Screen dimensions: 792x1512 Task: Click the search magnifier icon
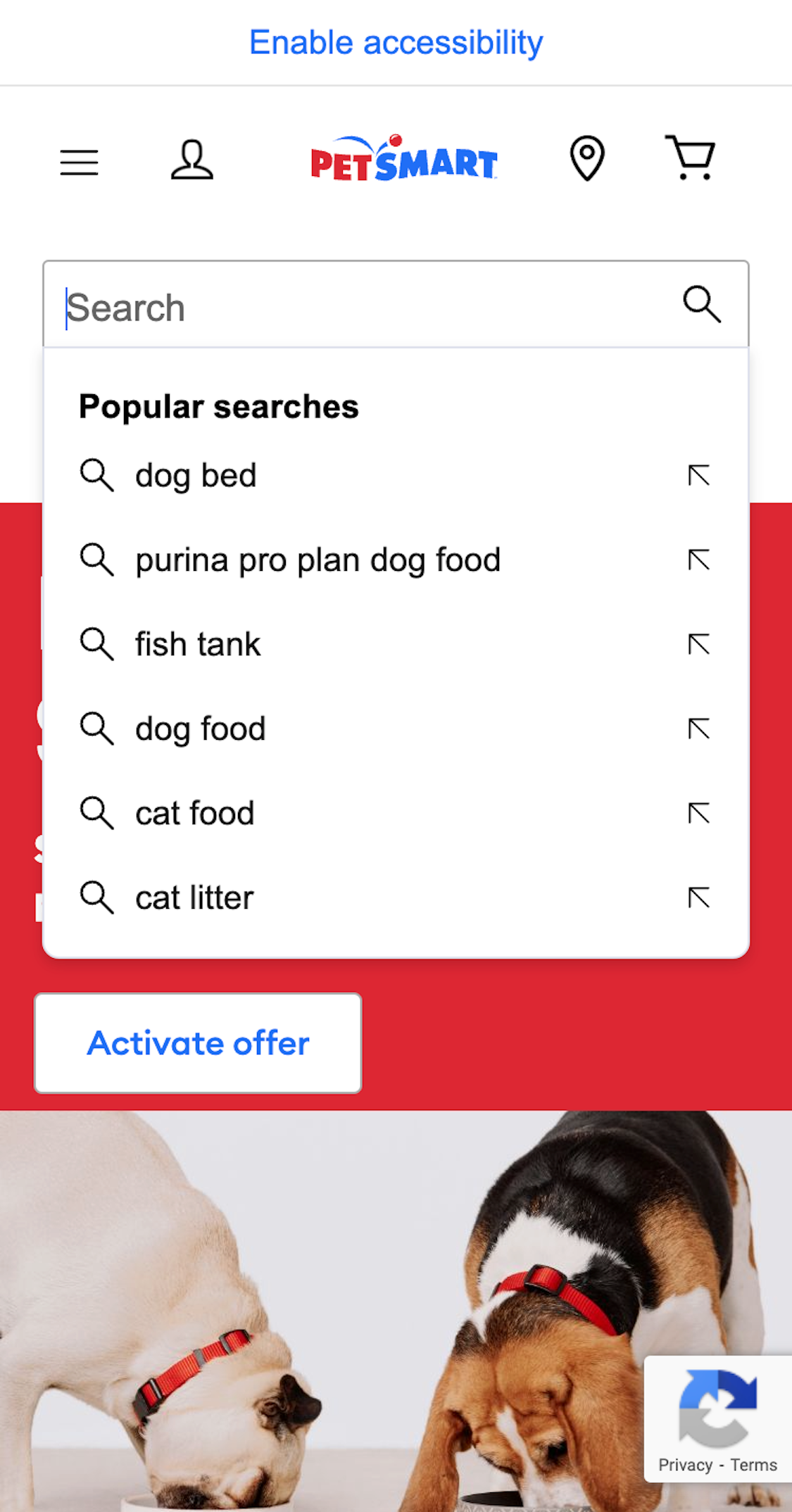(703, 305)
